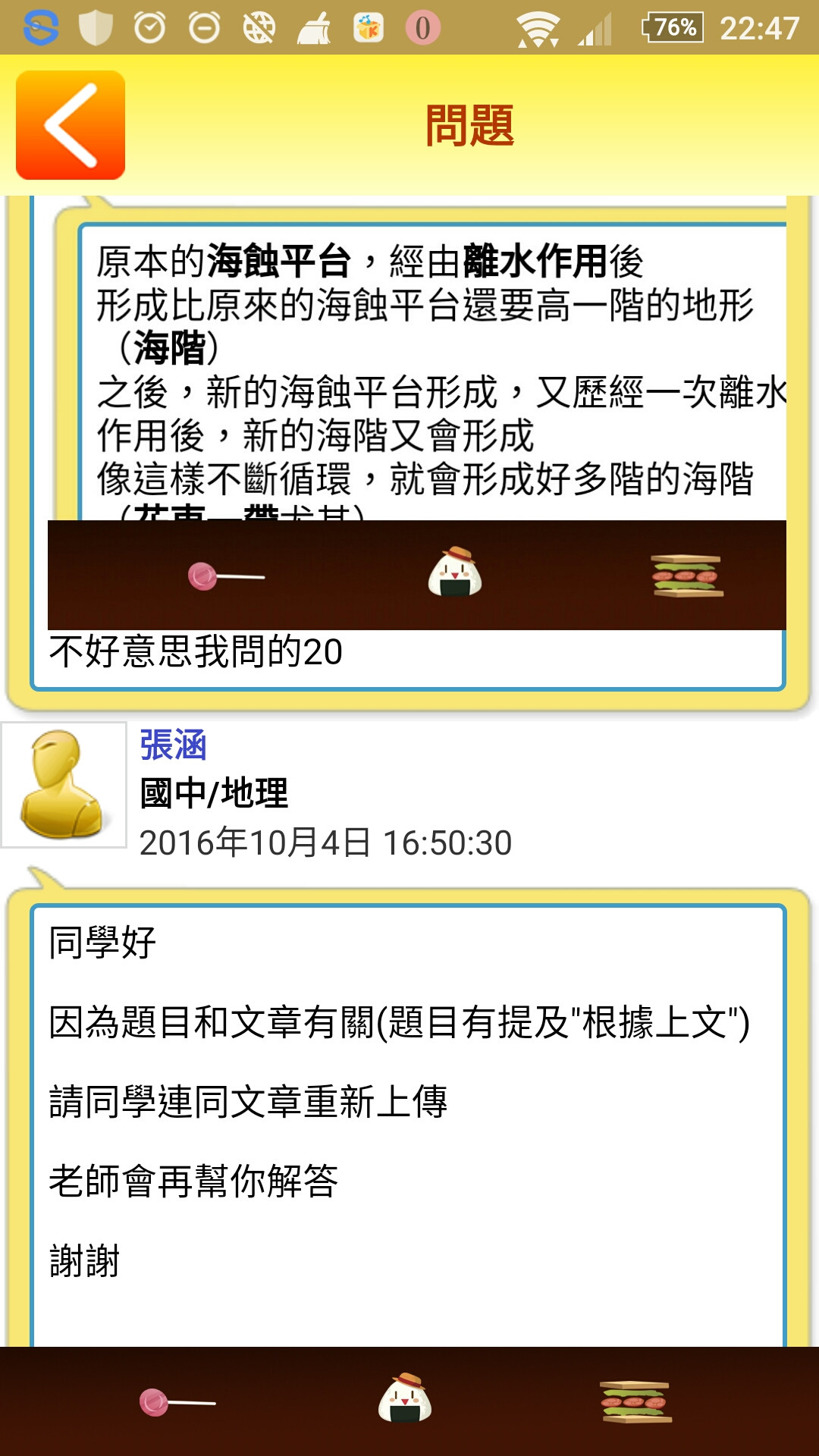Go back using the orange arrow
The height and width of the screenshot is (1456, 819).
click(71, 125)
